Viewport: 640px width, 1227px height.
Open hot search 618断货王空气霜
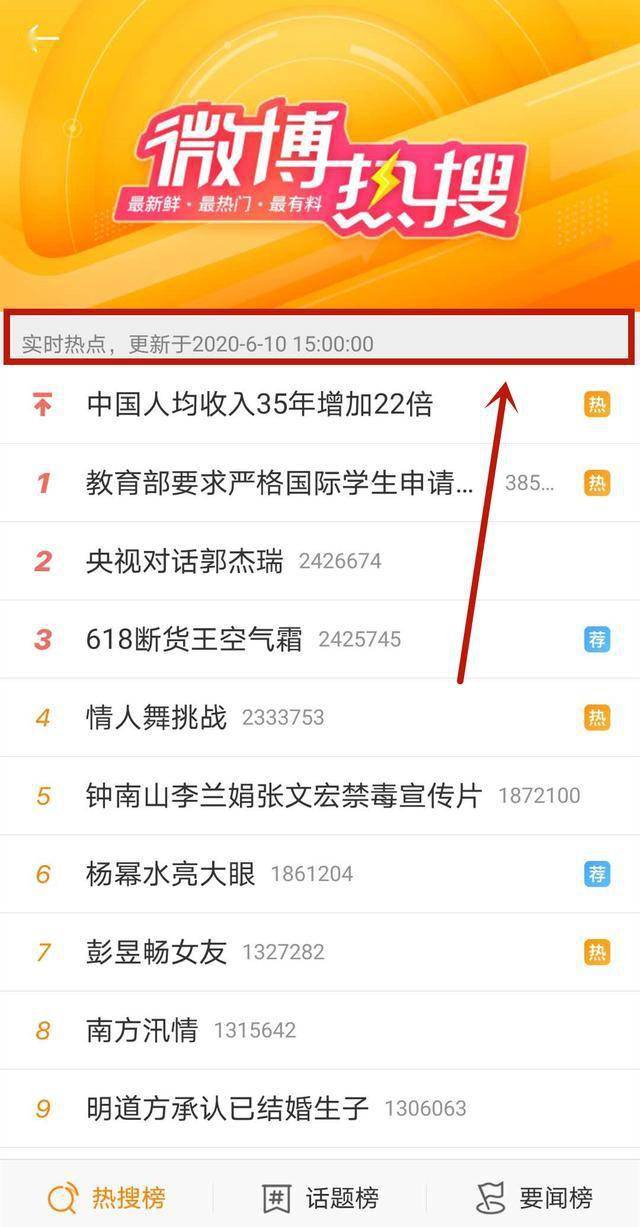[194, 639]
